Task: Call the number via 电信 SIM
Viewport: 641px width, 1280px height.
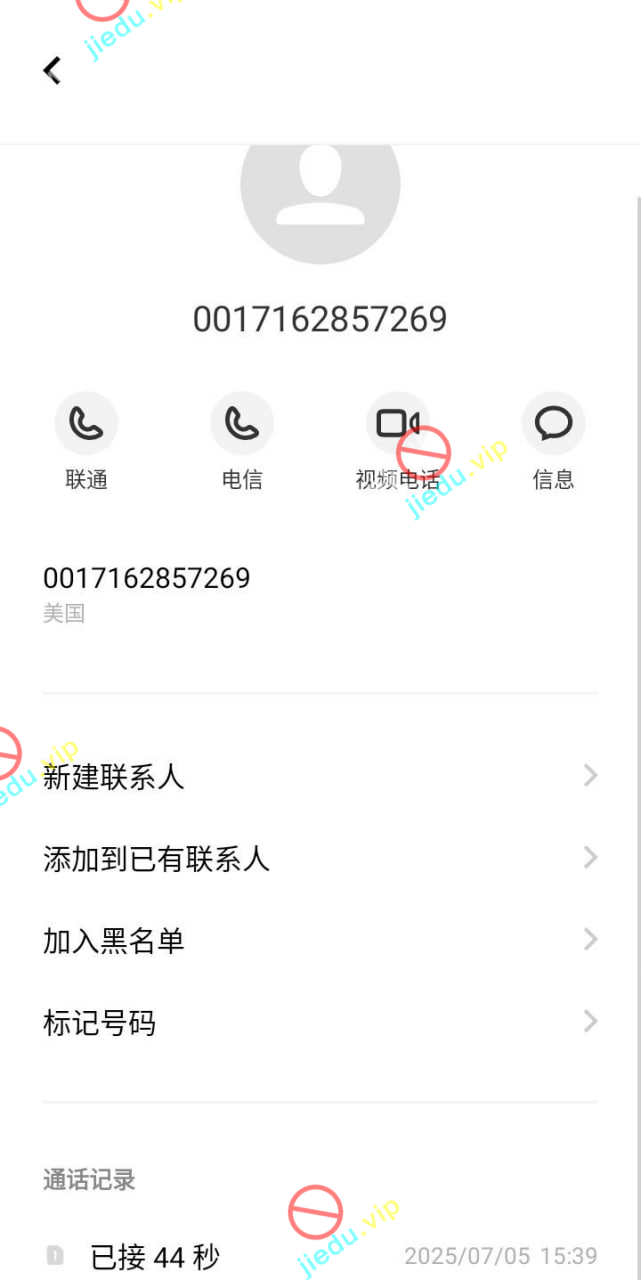Action: [x=242, y=424]
